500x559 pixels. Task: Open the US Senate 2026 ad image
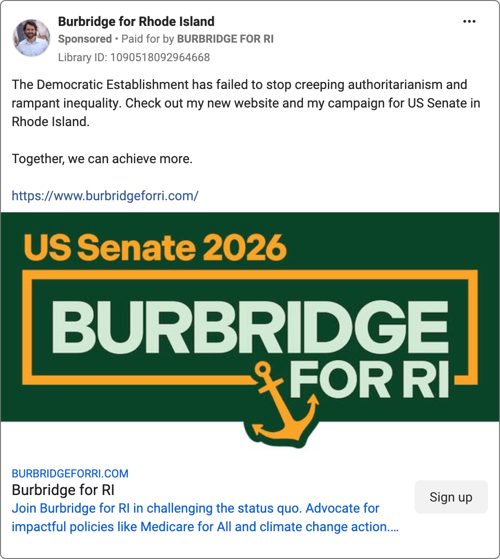pos(250,330)
